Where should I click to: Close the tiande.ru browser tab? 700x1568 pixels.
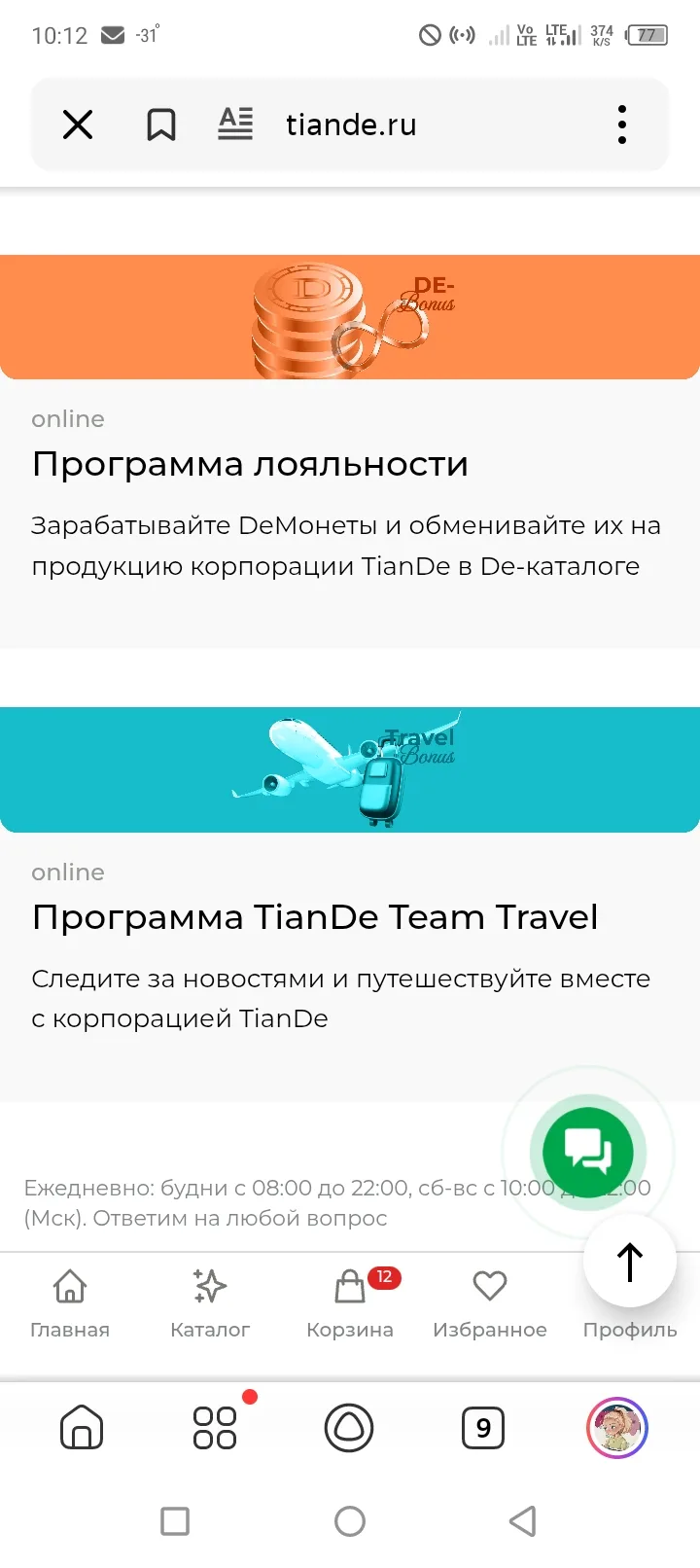(x=78, y=125)
